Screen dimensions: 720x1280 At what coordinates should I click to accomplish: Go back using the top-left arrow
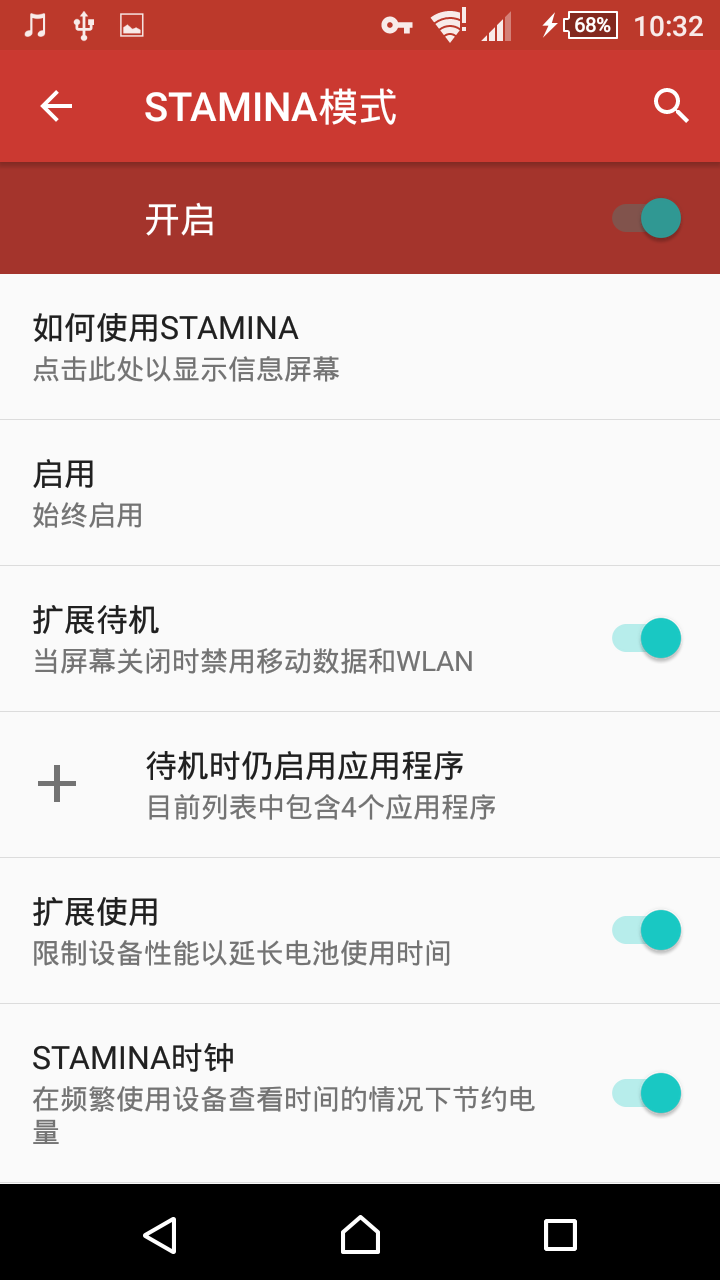[x=56, y=106]
